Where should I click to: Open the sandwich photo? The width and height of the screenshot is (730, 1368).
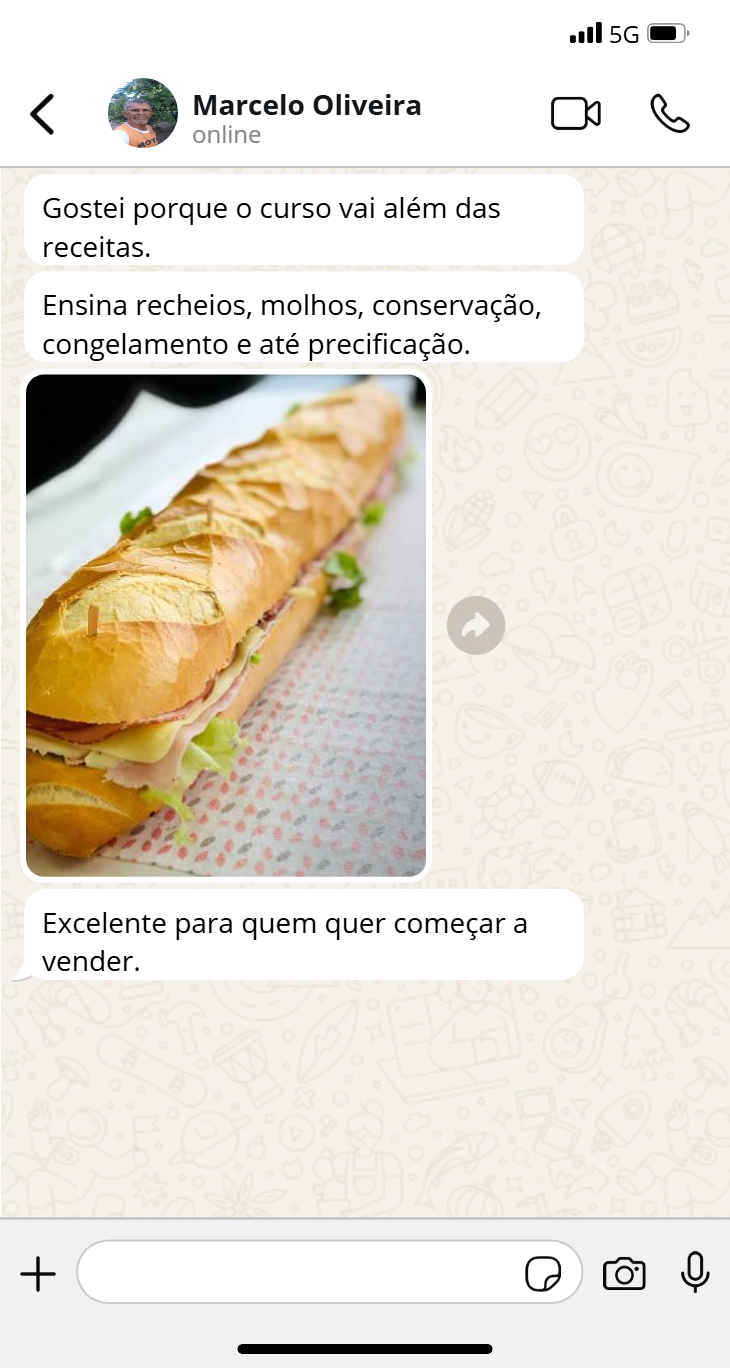click(x=226, y=626)
